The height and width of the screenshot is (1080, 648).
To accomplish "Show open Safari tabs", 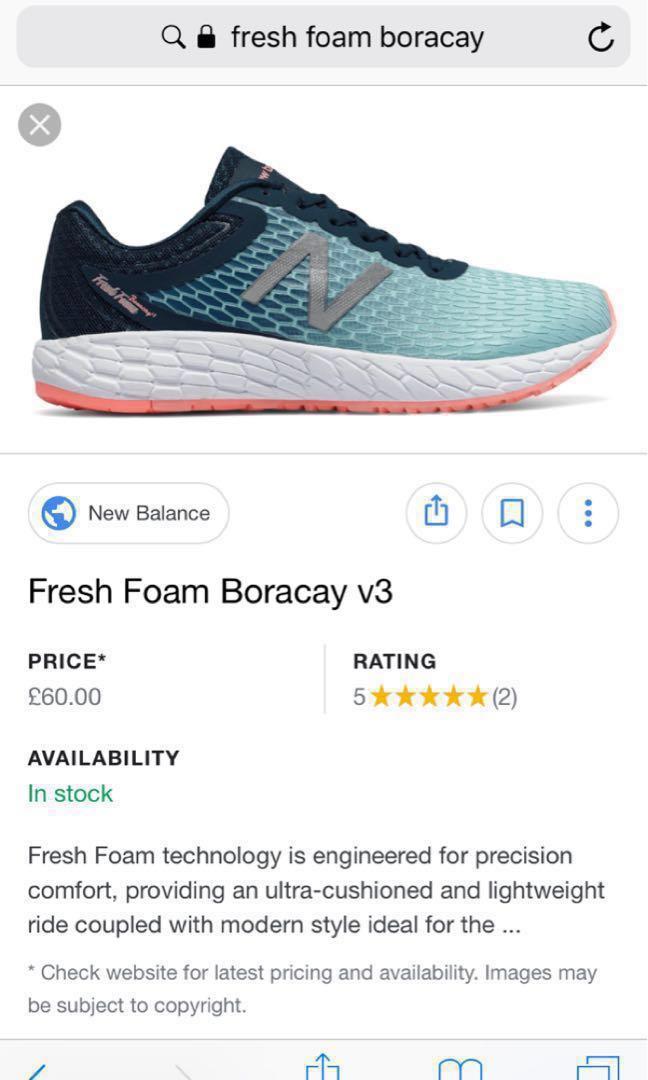I will [597, 1068].
